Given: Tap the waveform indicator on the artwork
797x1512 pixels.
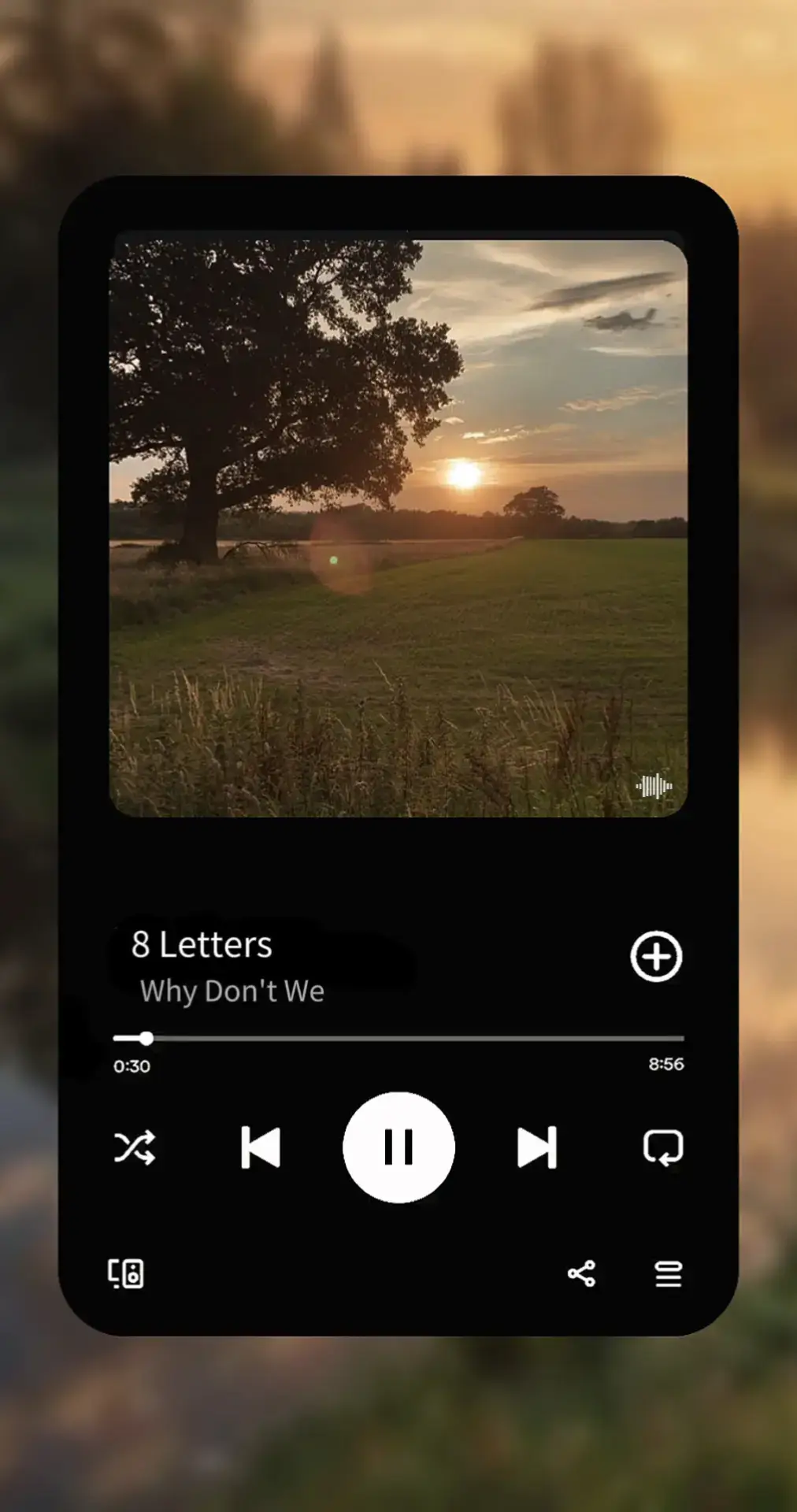Looking at the screenshot, I should click(x=654, y=787).
